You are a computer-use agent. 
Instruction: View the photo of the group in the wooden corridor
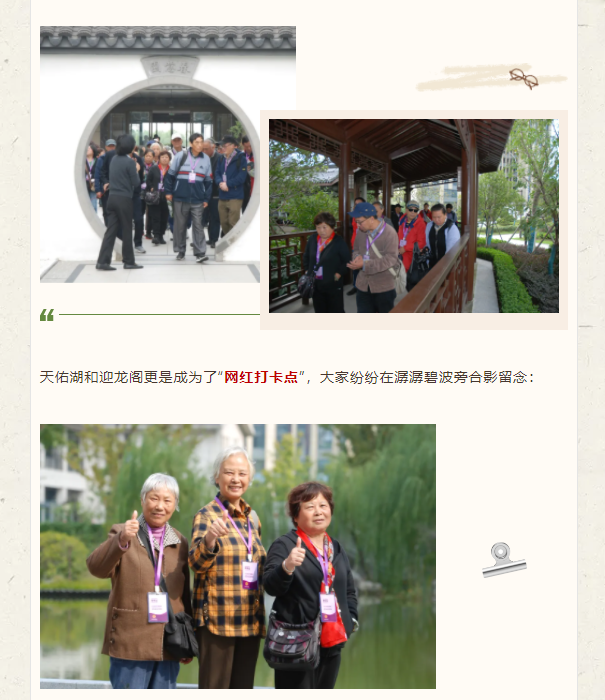tap(413, 216)
